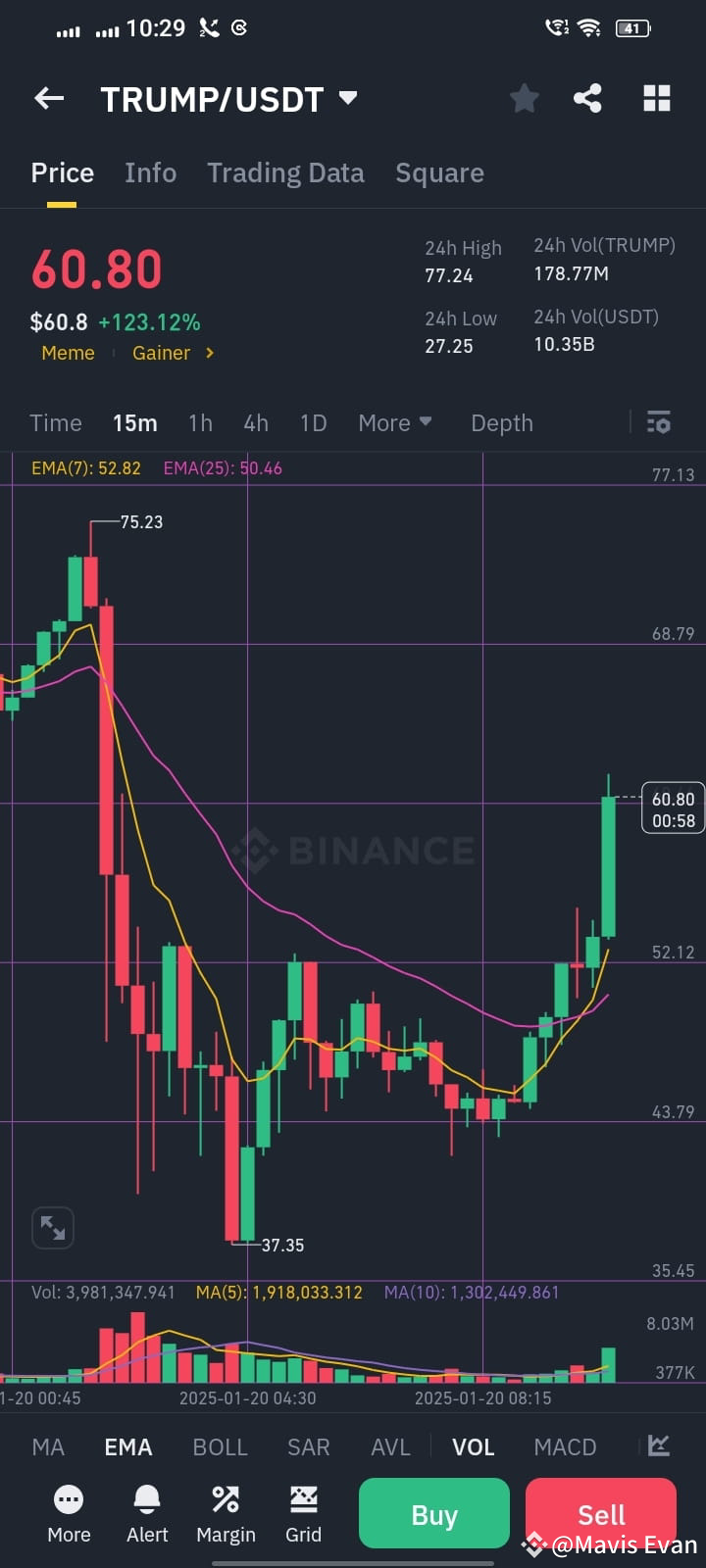The width and height of the screenshot is (706, 1568).
Task: Expand chart to fullscreen mode
Action: click(x=52, y=1227)
